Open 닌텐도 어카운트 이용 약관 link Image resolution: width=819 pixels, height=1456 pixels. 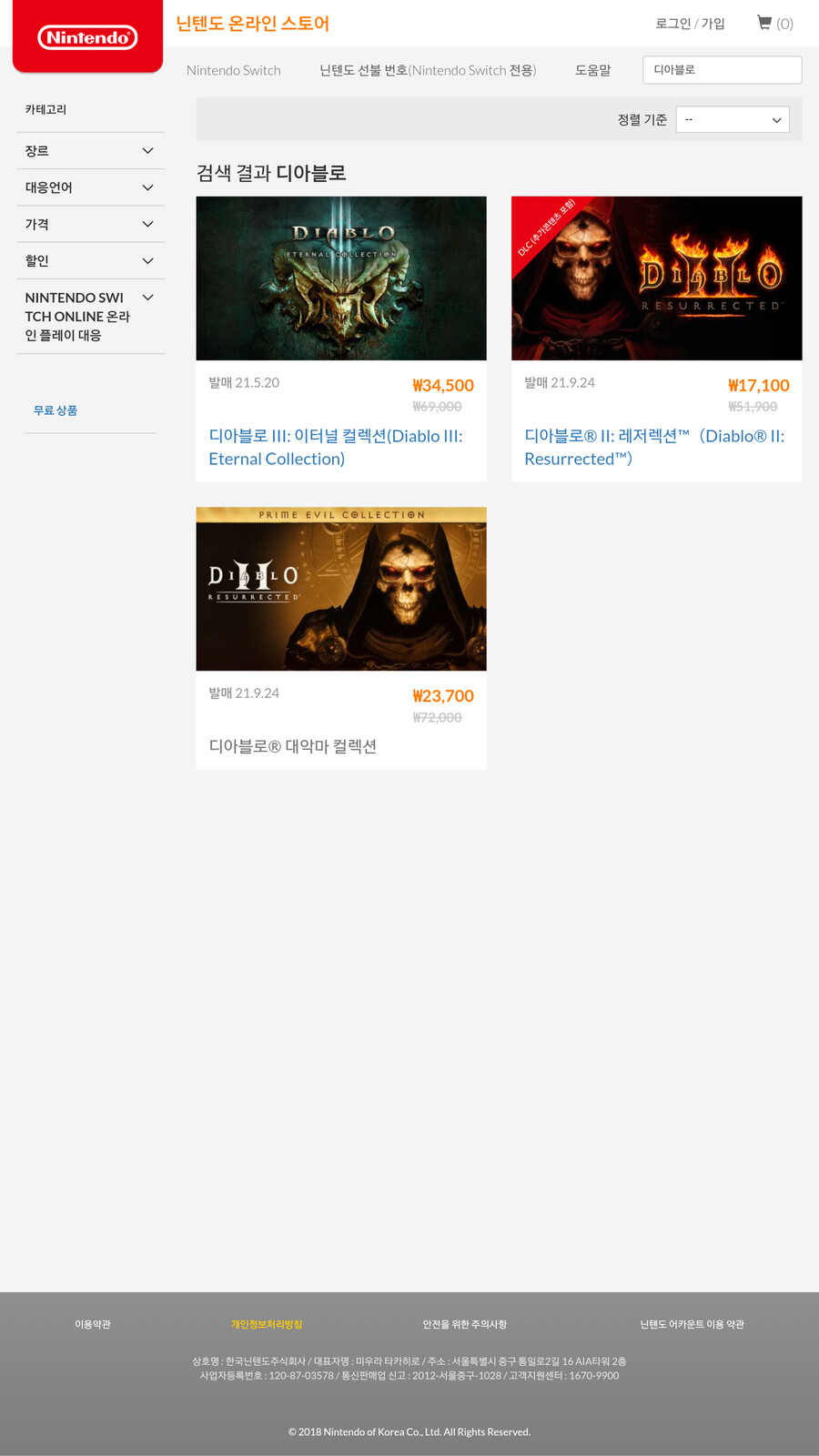pyautogui.click(x=692, y=1324)
